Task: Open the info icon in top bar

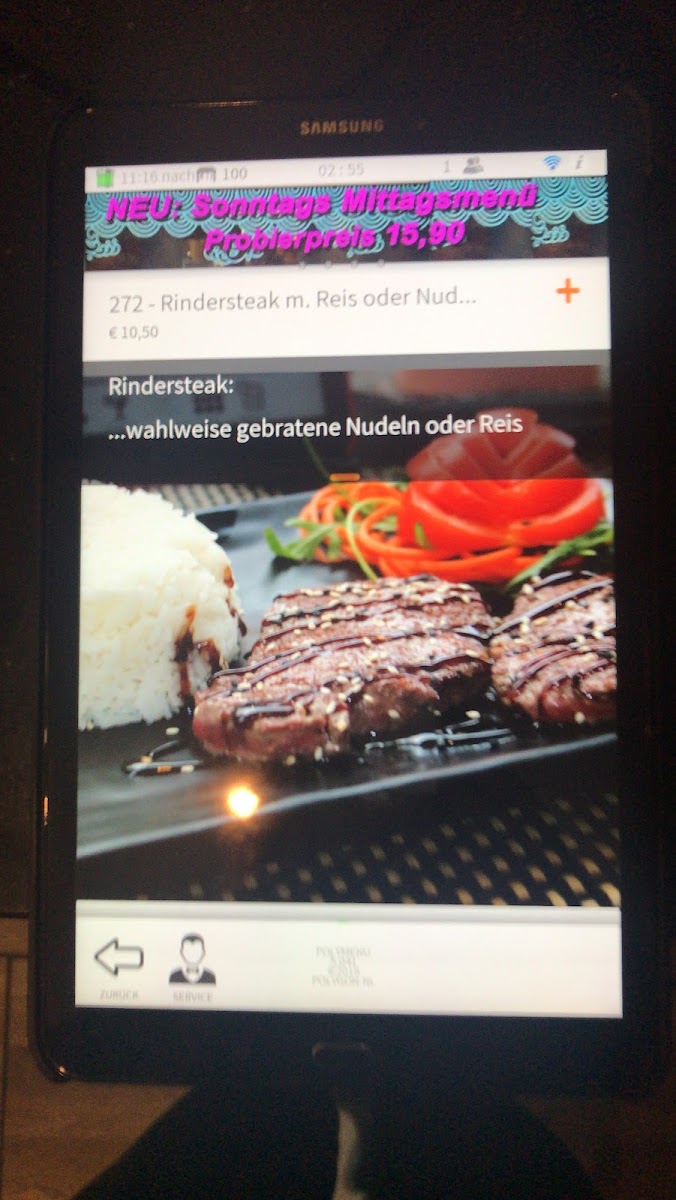Action: [x=578, y=162]
